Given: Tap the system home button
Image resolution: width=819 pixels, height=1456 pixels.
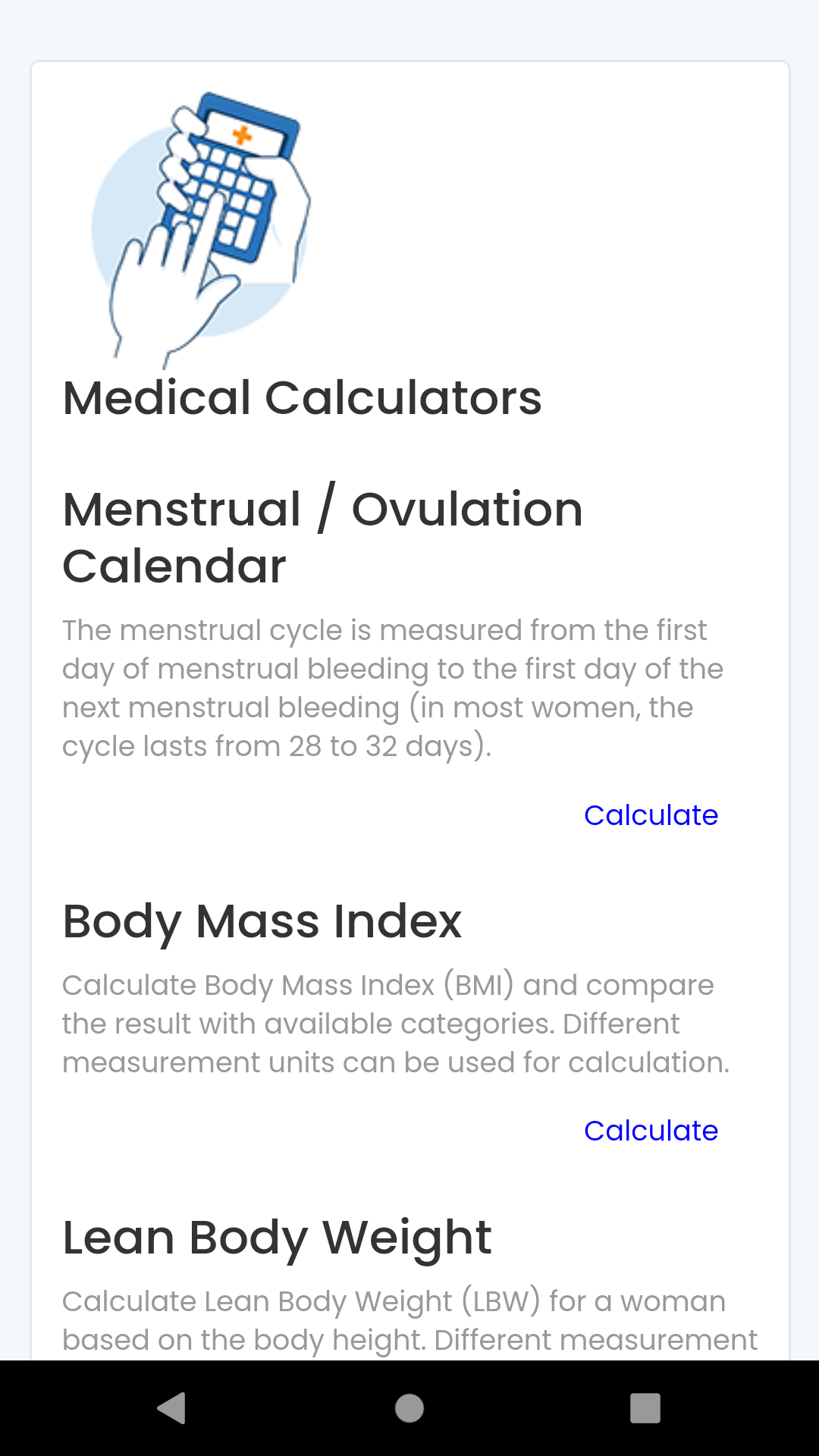Looking at the screenshot, I should pyautogui.click(x=409, y=1408).
